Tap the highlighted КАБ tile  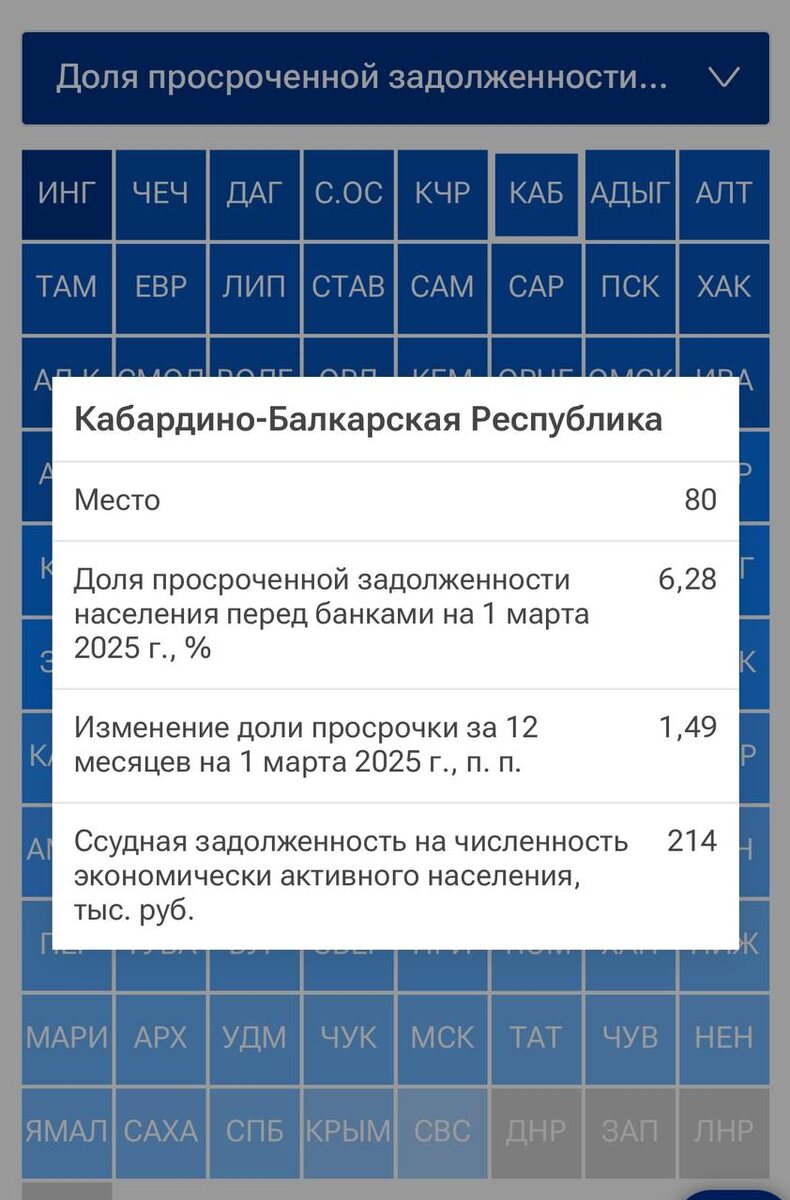coord(536,193)
